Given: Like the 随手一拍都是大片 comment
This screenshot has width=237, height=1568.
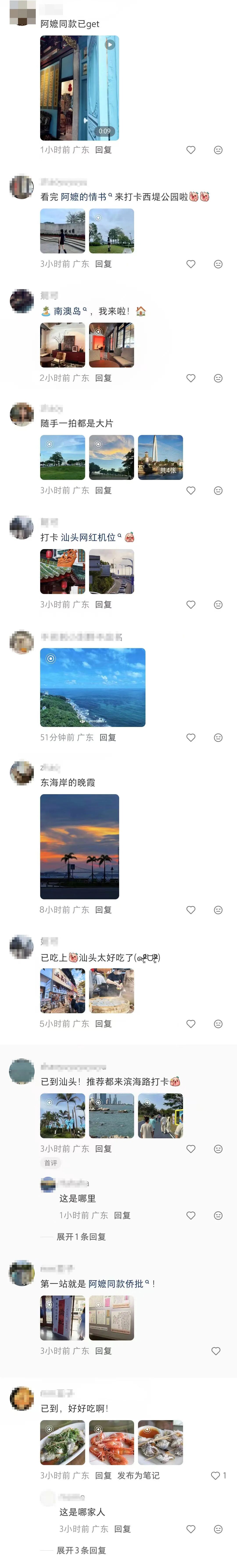Looking at the screenshot, I should (x=191, y=491).
